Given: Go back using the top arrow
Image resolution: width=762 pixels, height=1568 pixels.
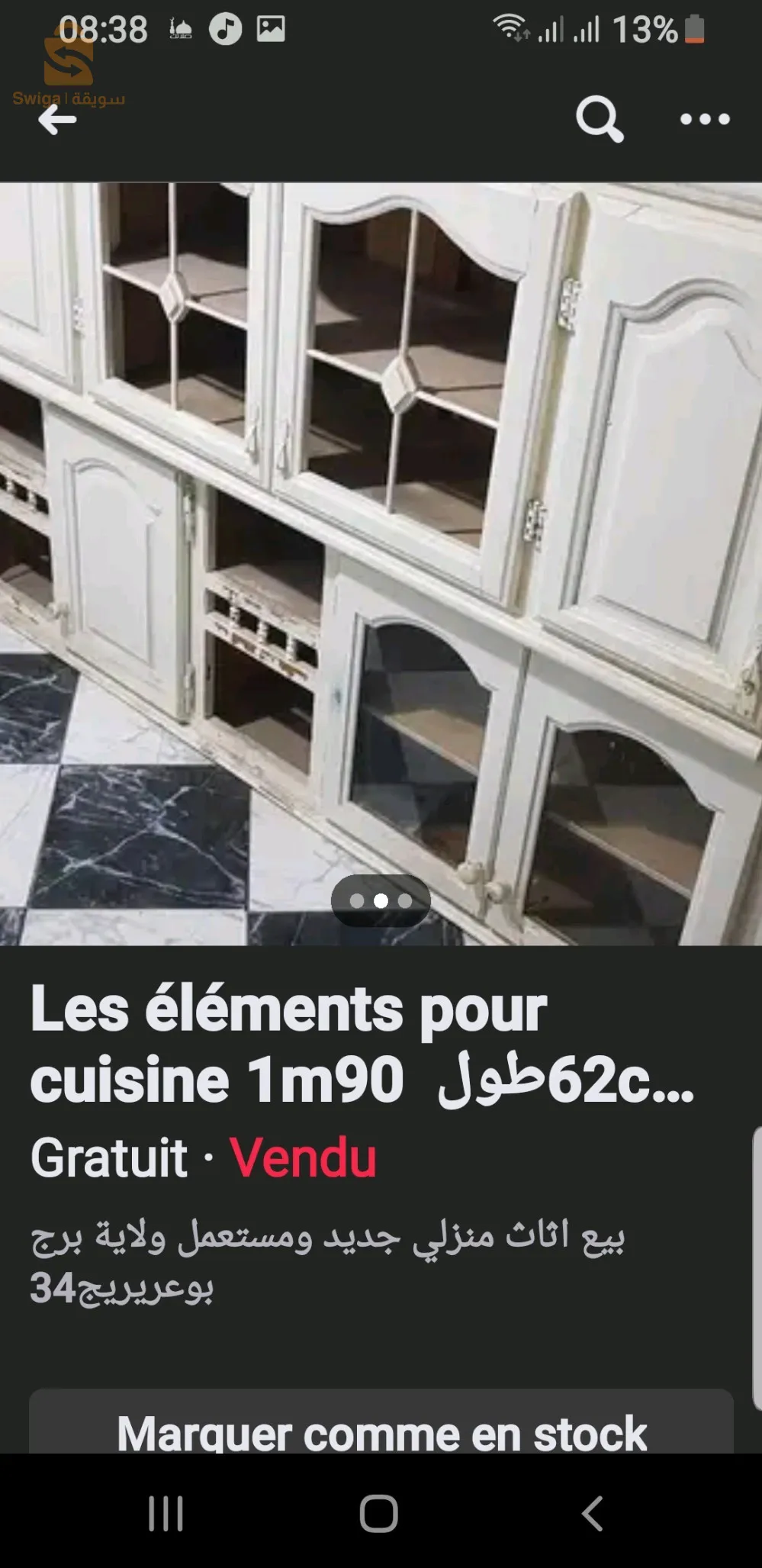Looking at the screenshot, I should (57, 120).
